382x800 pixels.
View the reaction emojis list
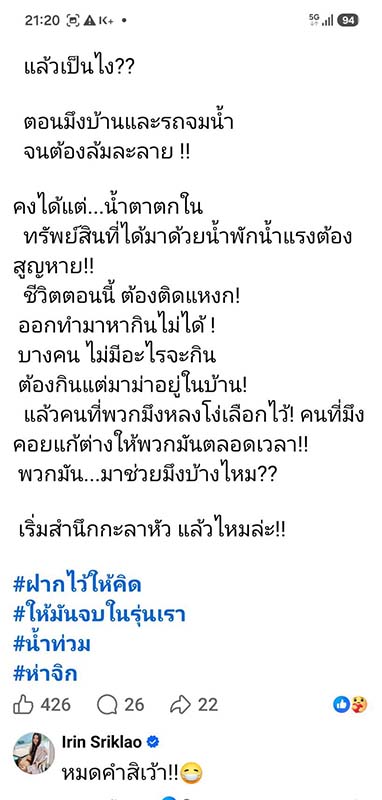[x=350, y=705]
